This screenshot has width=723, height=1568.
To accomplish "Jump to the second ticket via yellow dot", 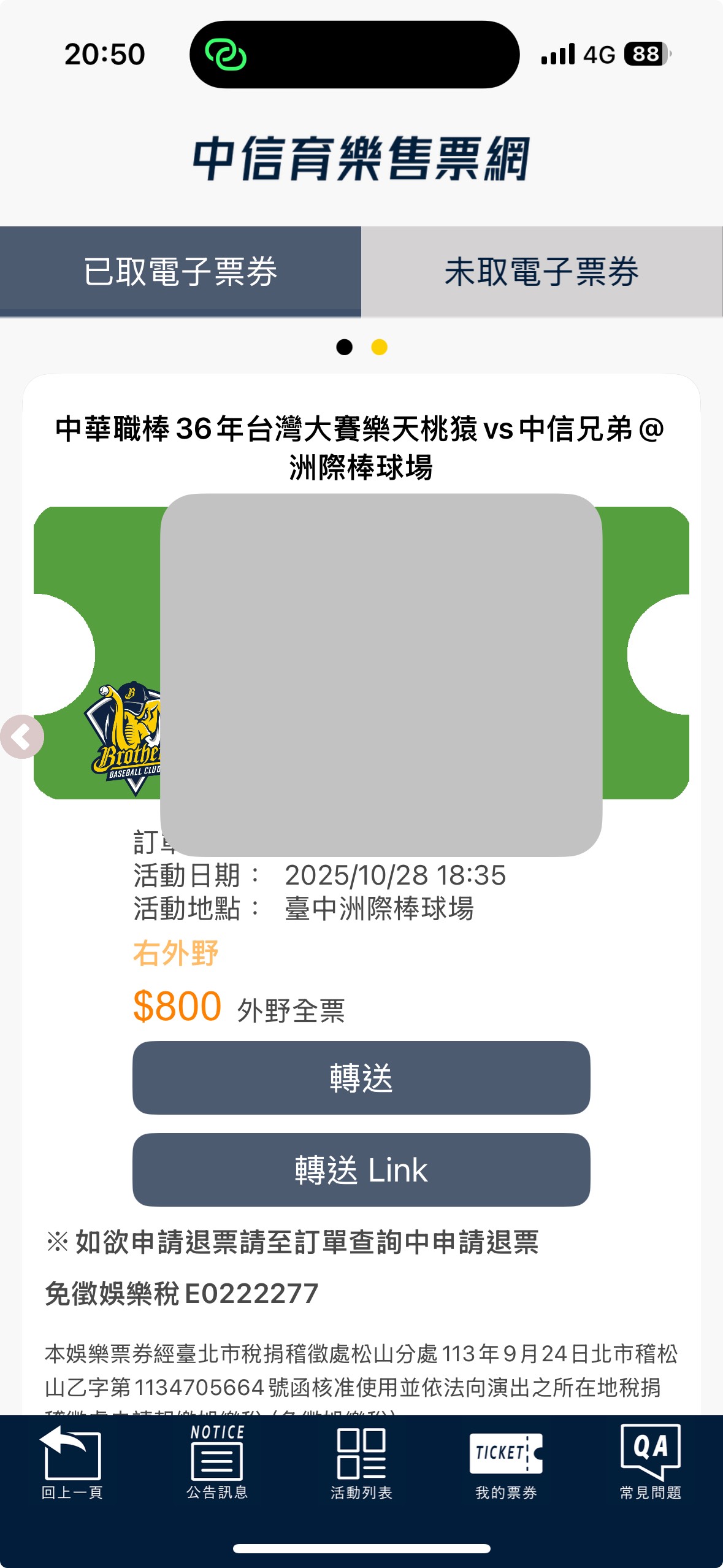I will (x=380, y=347).
